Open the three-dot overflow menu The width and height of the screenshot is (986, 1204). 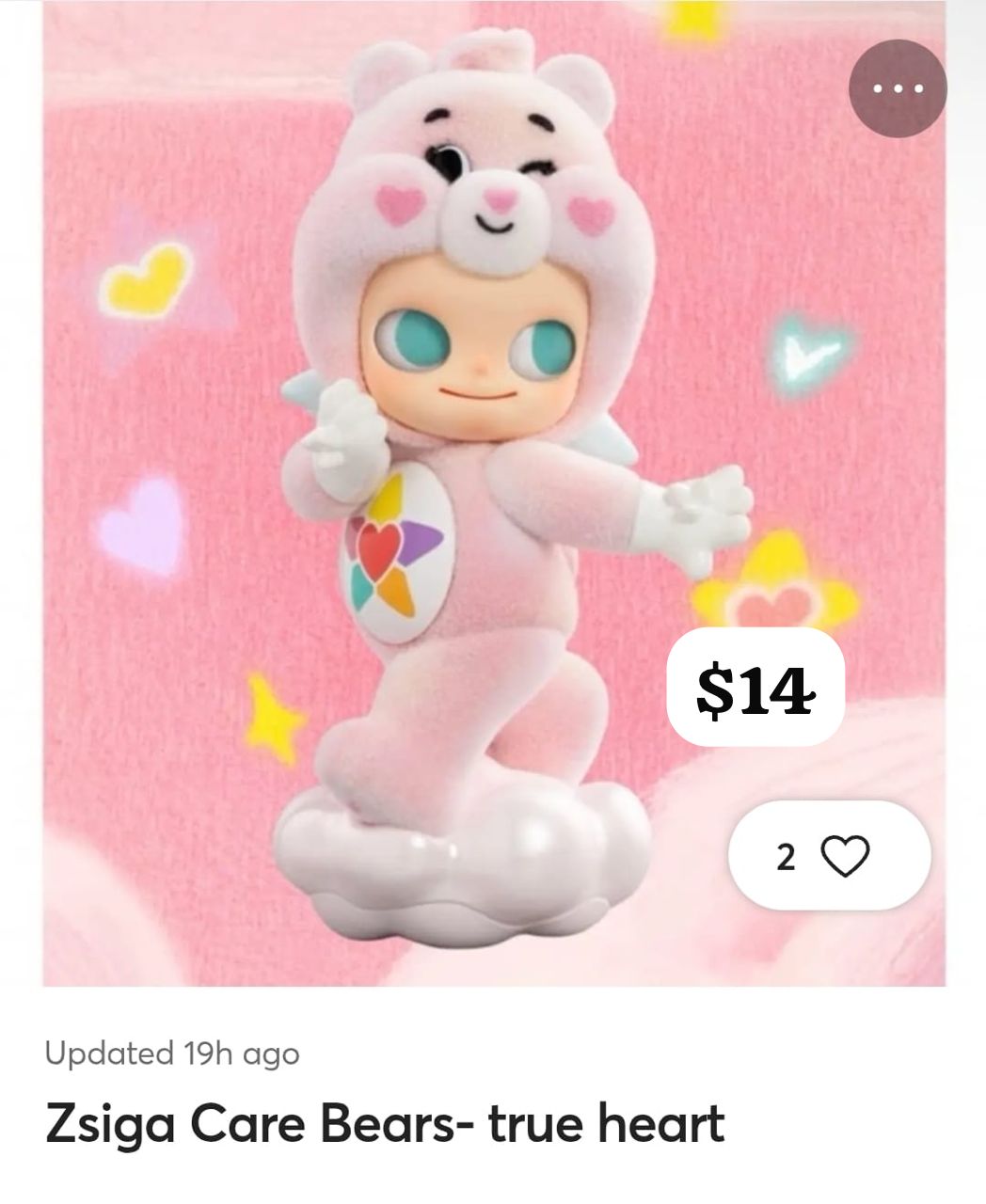pyautogui.click(x=897, y=89)
